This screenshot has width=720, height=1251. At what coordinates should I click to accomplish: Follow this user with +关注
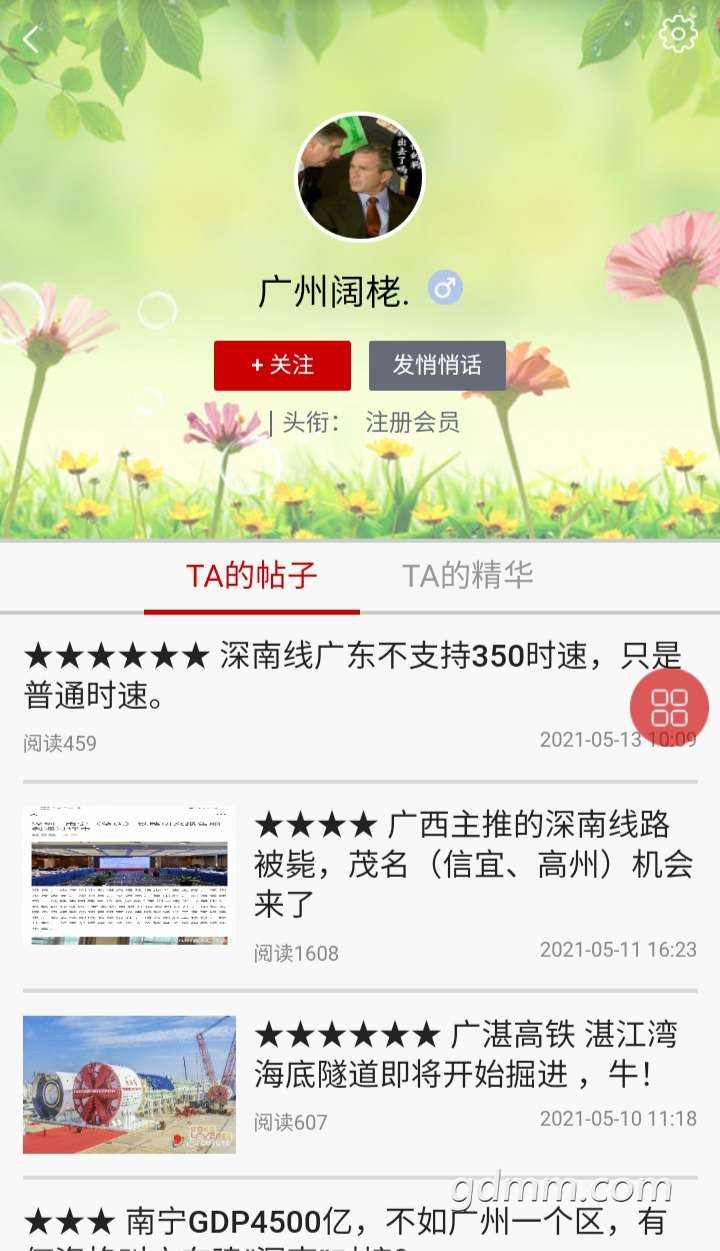tap(282, 365)
